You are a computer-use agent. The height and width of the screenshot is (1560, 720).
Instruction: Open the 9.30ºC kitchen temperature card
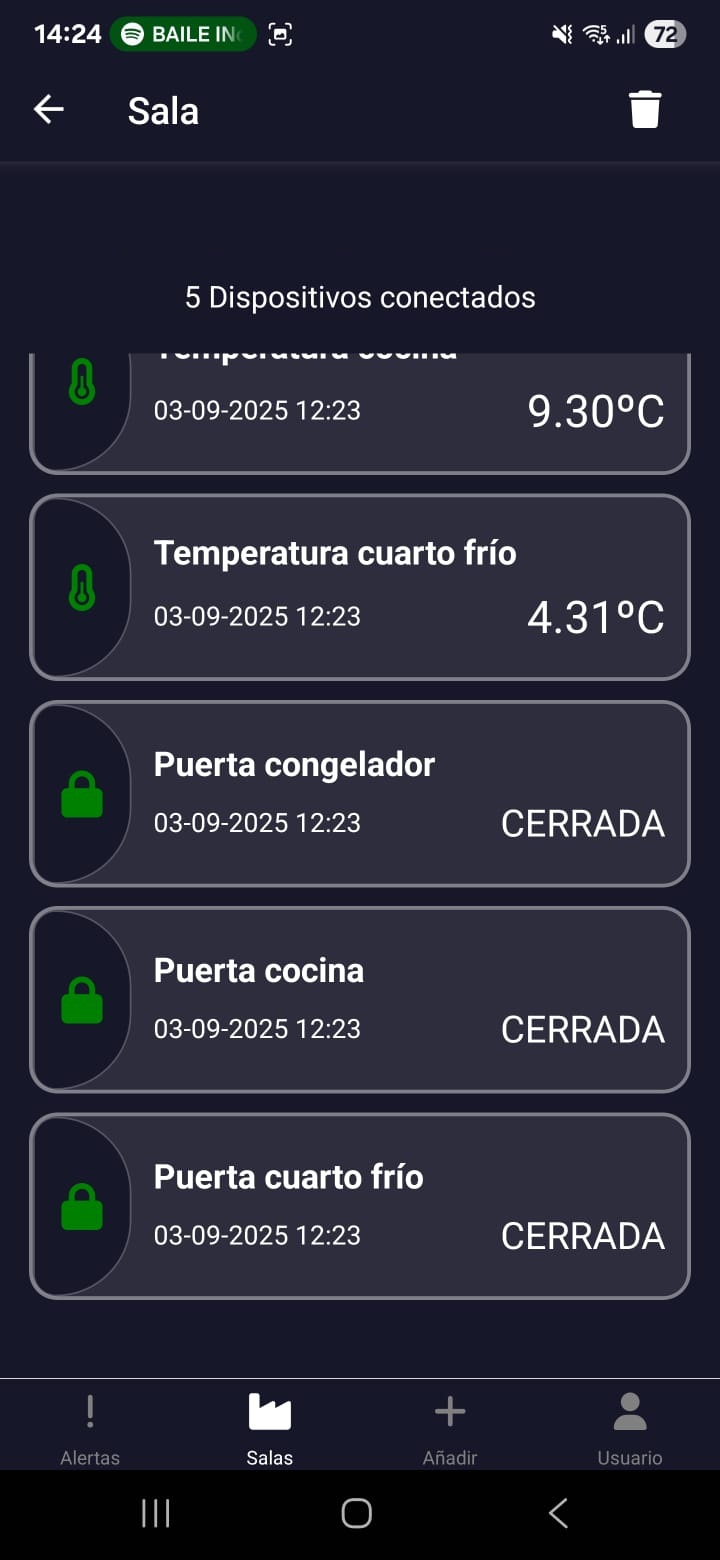[360, 412]
